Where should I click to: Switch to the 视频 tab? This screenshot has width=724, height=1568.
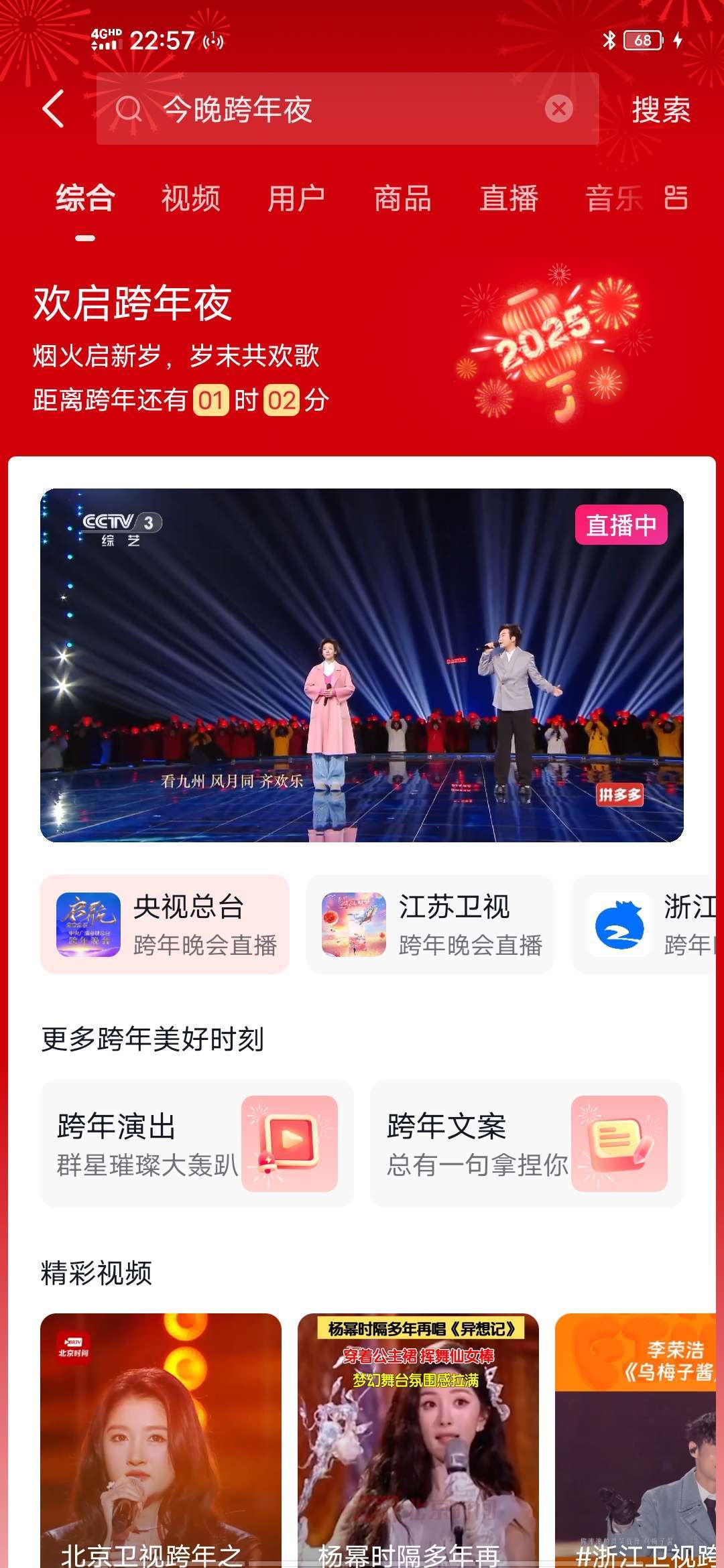[190, 199]
